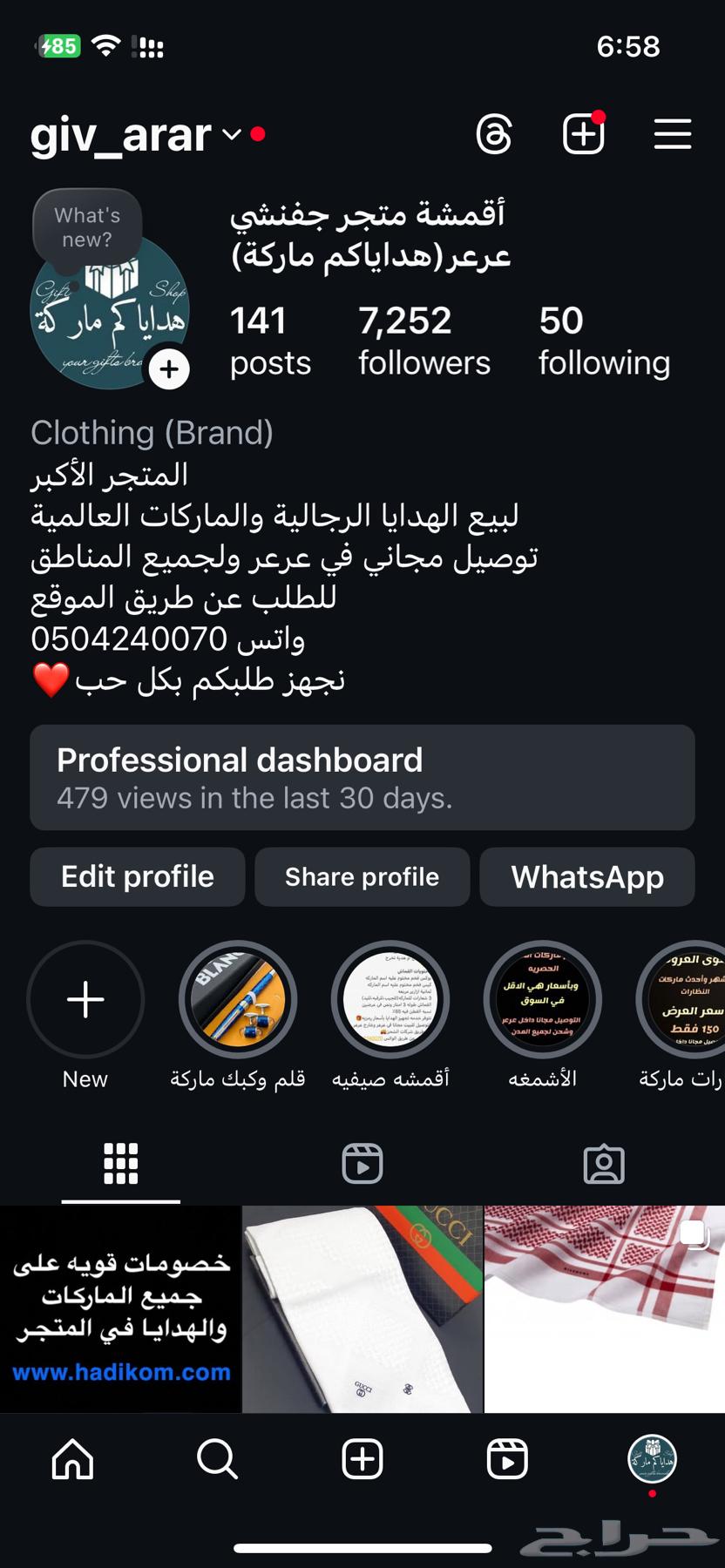Open the Professional dashboard panel
This screenshot has height=1568, width=725.
(x=362, y=777)
